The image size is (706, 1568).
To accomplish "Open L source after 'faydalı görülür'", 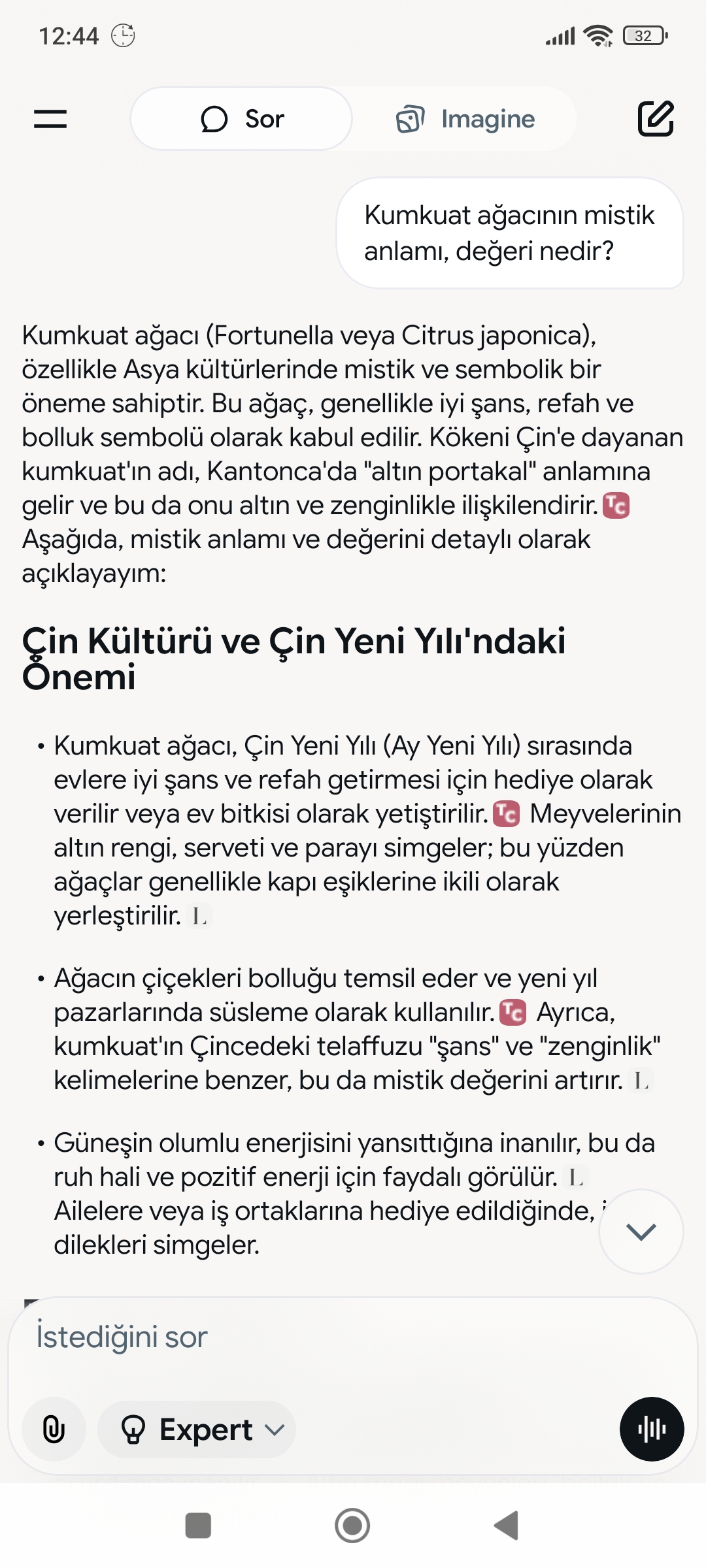I will coord(576,1177).
